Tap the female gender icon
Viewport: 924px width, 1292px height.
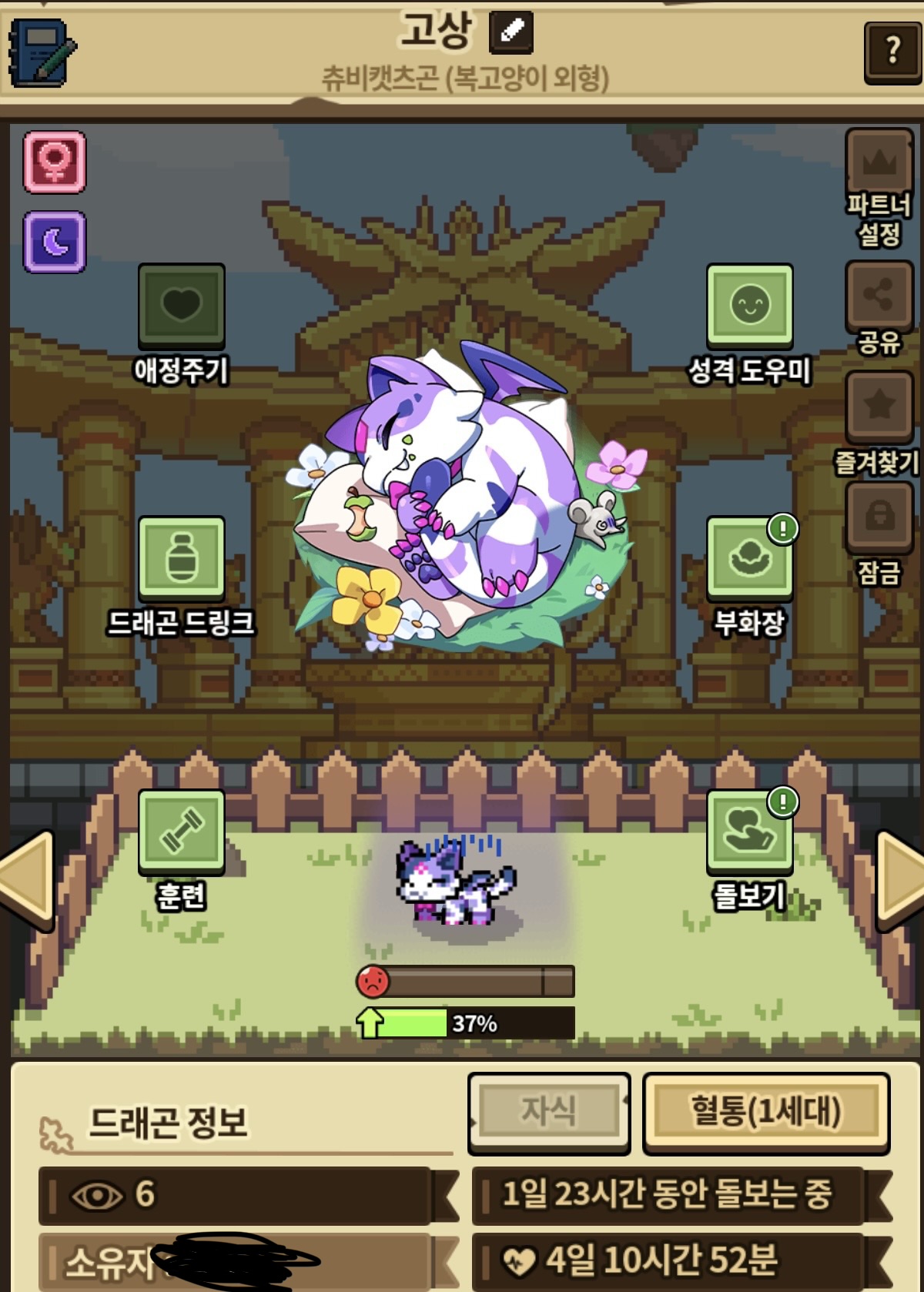click(x=55, y=162)
